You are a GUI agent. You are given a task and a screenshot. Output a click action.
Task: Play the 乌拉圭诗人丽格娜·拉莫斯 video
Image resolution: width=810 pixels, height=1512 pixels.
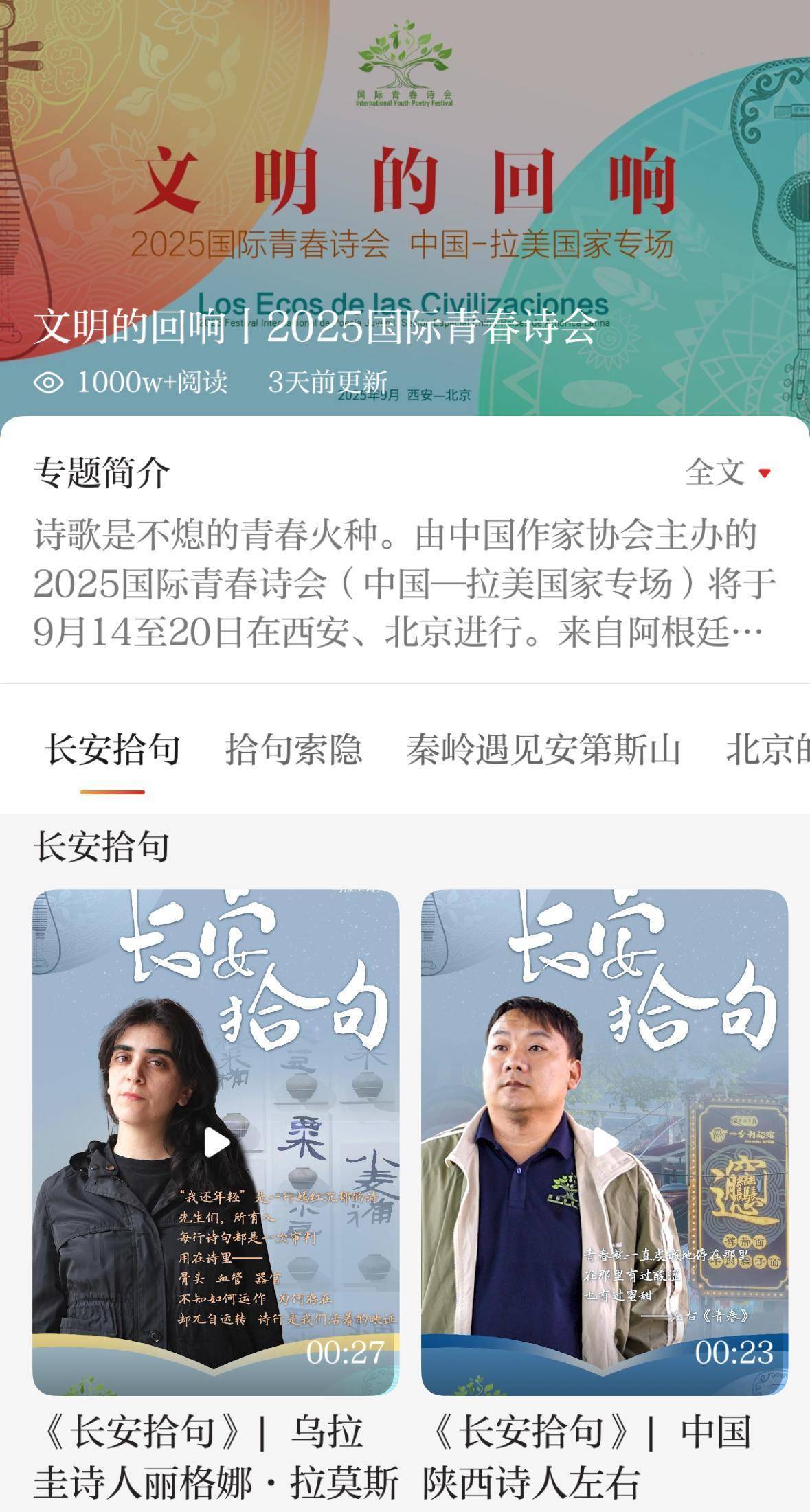[216, 1142]
